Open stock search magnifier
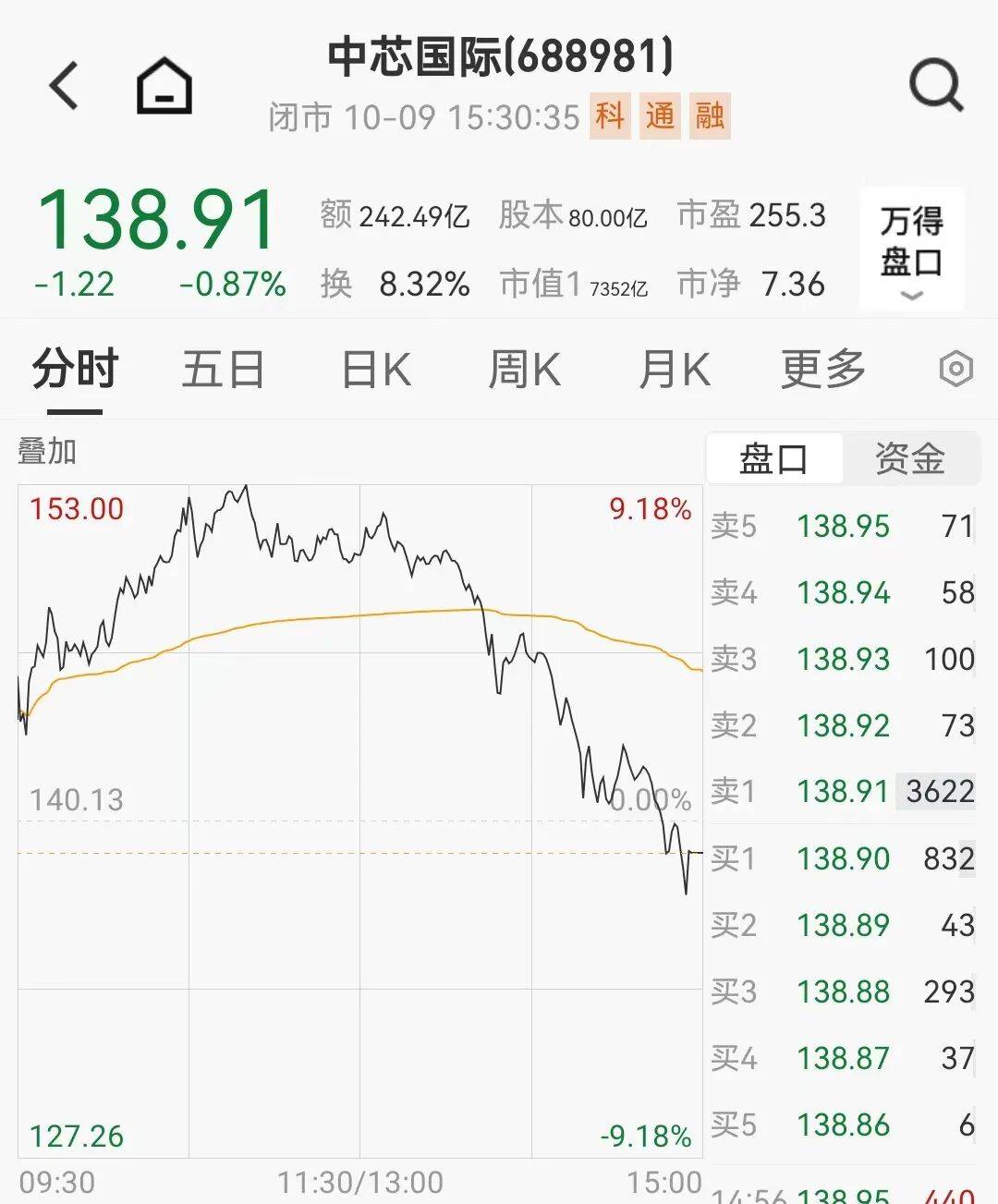The width and height of the screenshot is (998, 1204). (935, 86)
